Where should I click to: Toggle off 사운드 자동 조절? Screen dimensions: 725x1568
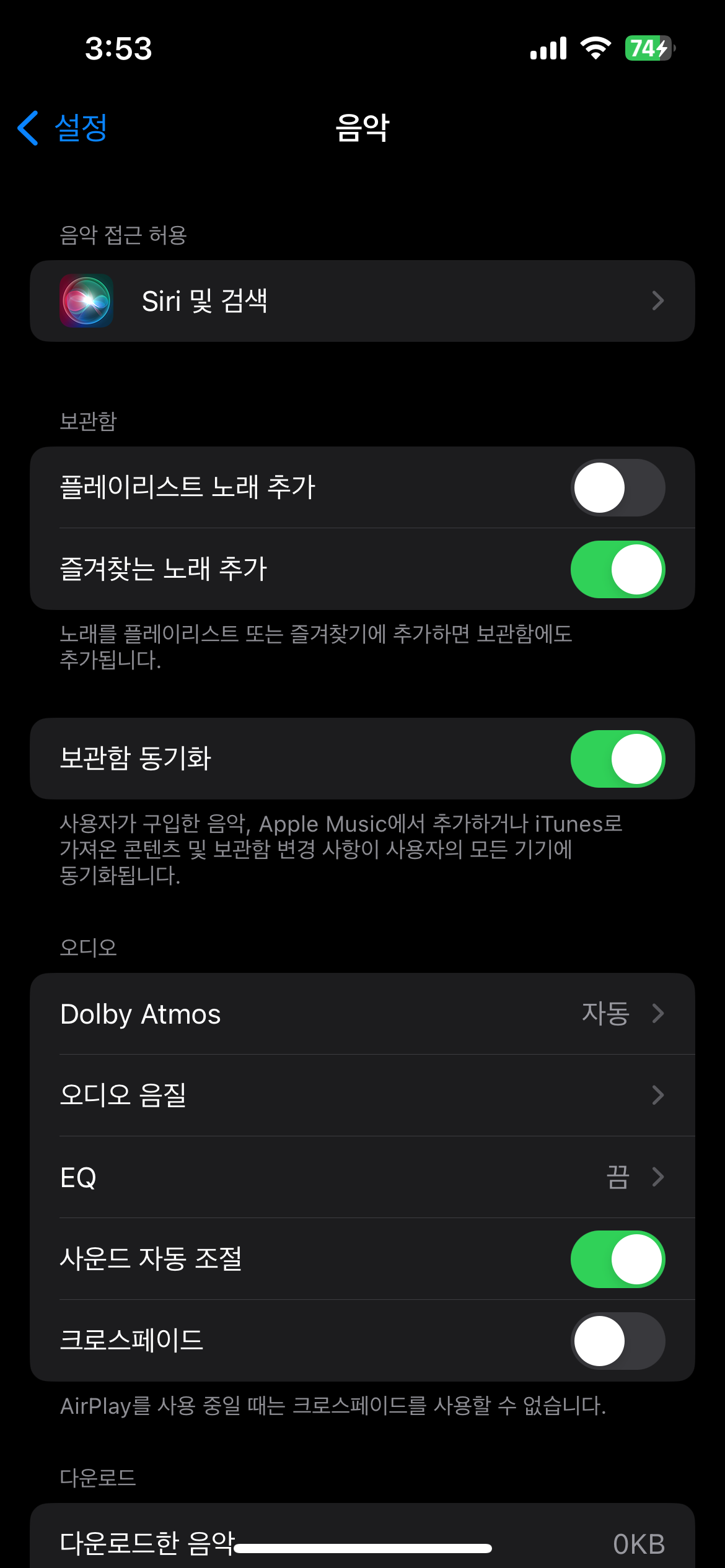point(617,1259)
